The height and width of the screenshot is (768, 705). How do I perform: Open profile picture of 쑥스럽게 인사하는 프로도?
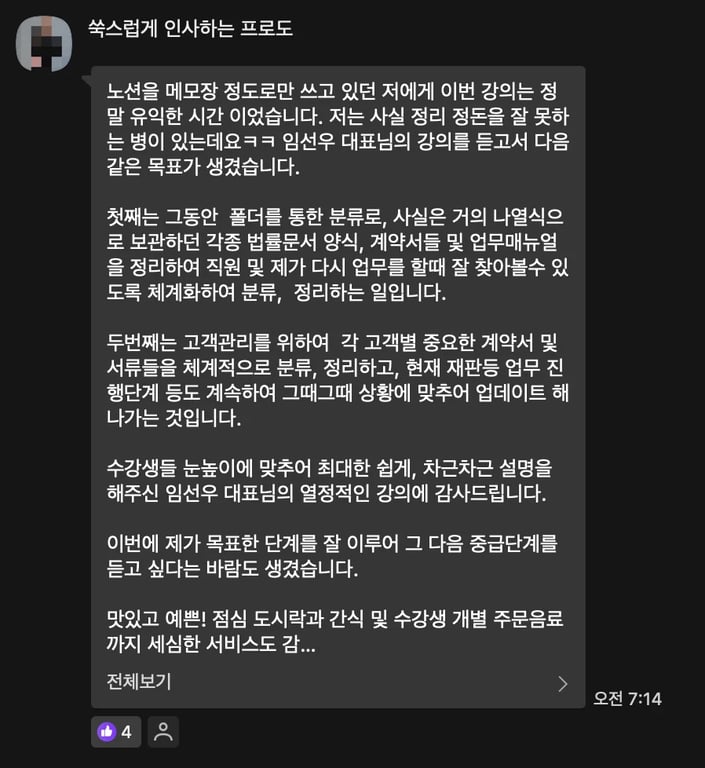(x=44, y=44)
